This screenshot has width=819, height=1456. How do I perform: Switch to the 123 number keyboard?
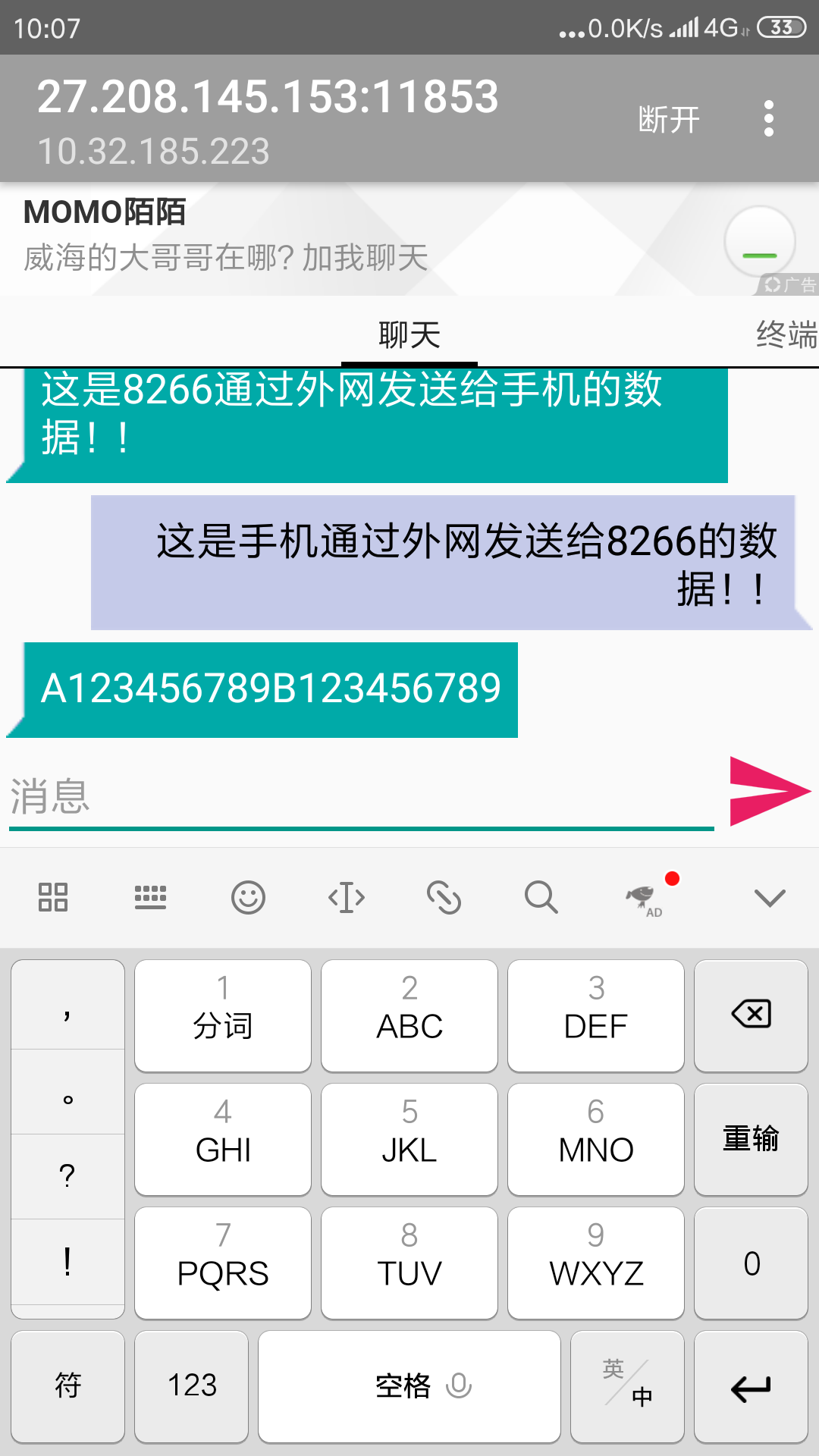pyautogui.click(x=192, y=1385)
